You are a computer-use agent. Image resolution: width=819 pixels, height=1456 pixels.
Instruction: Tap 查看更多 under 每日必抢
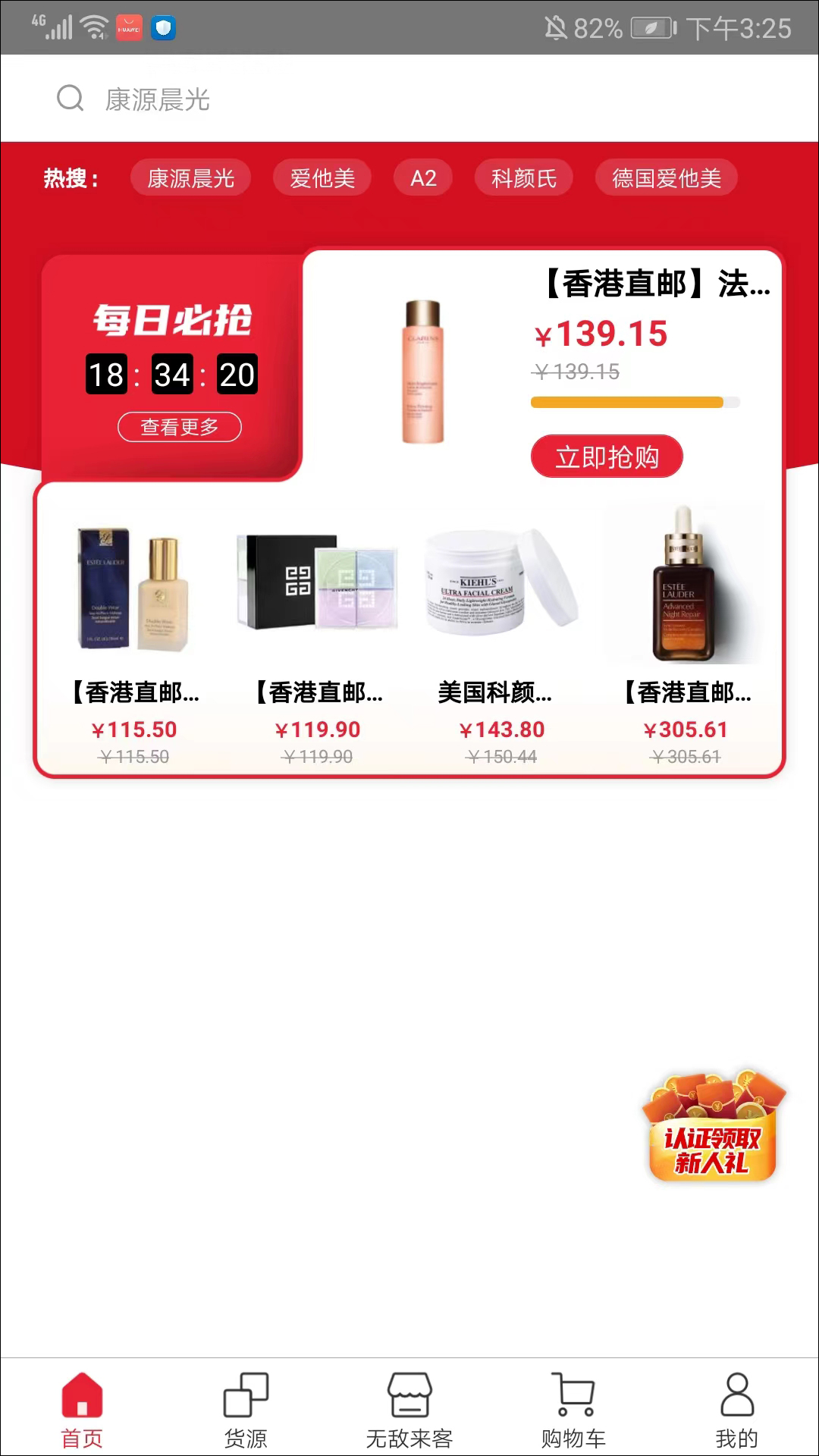(x=180, y=427)
